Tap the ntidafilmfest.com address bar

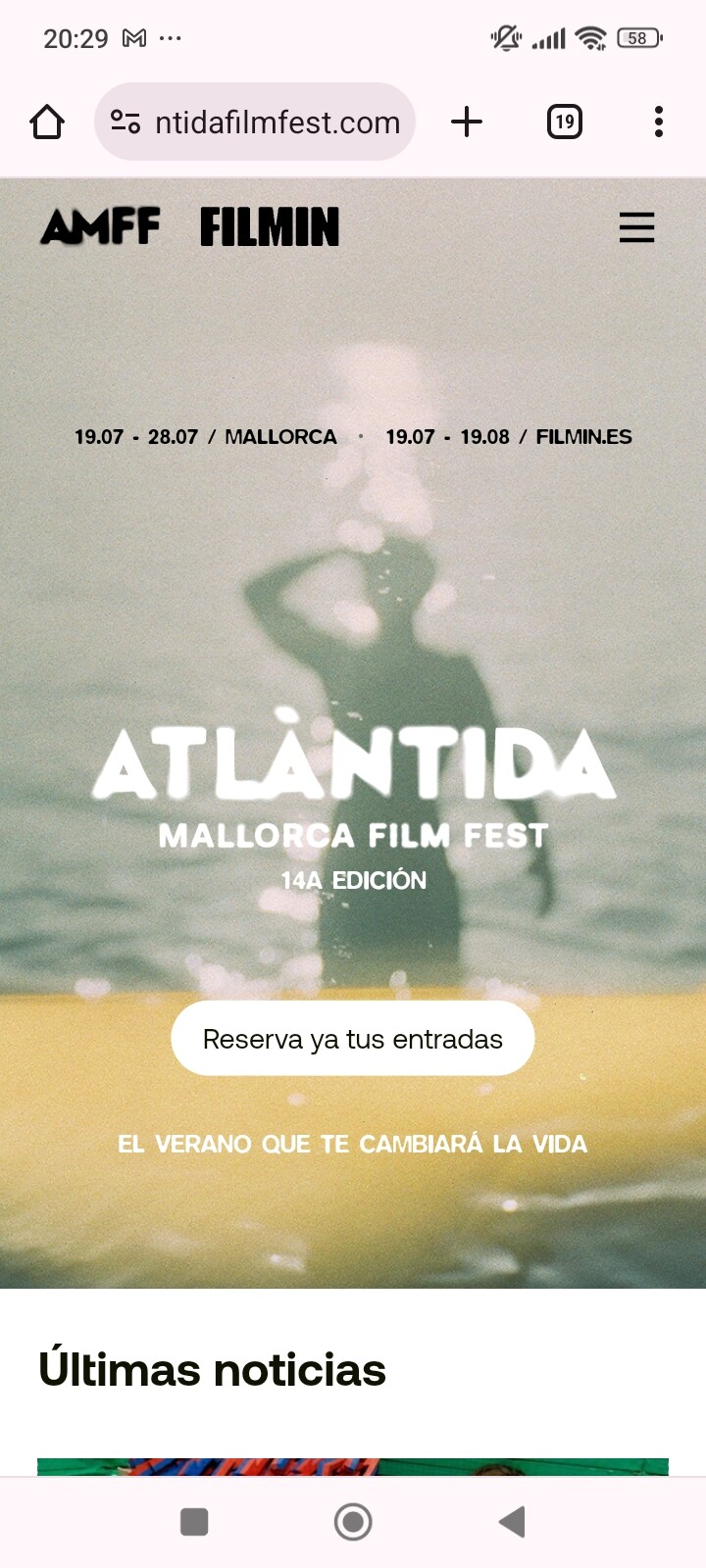pyautogui.click(x=255, y=122)
